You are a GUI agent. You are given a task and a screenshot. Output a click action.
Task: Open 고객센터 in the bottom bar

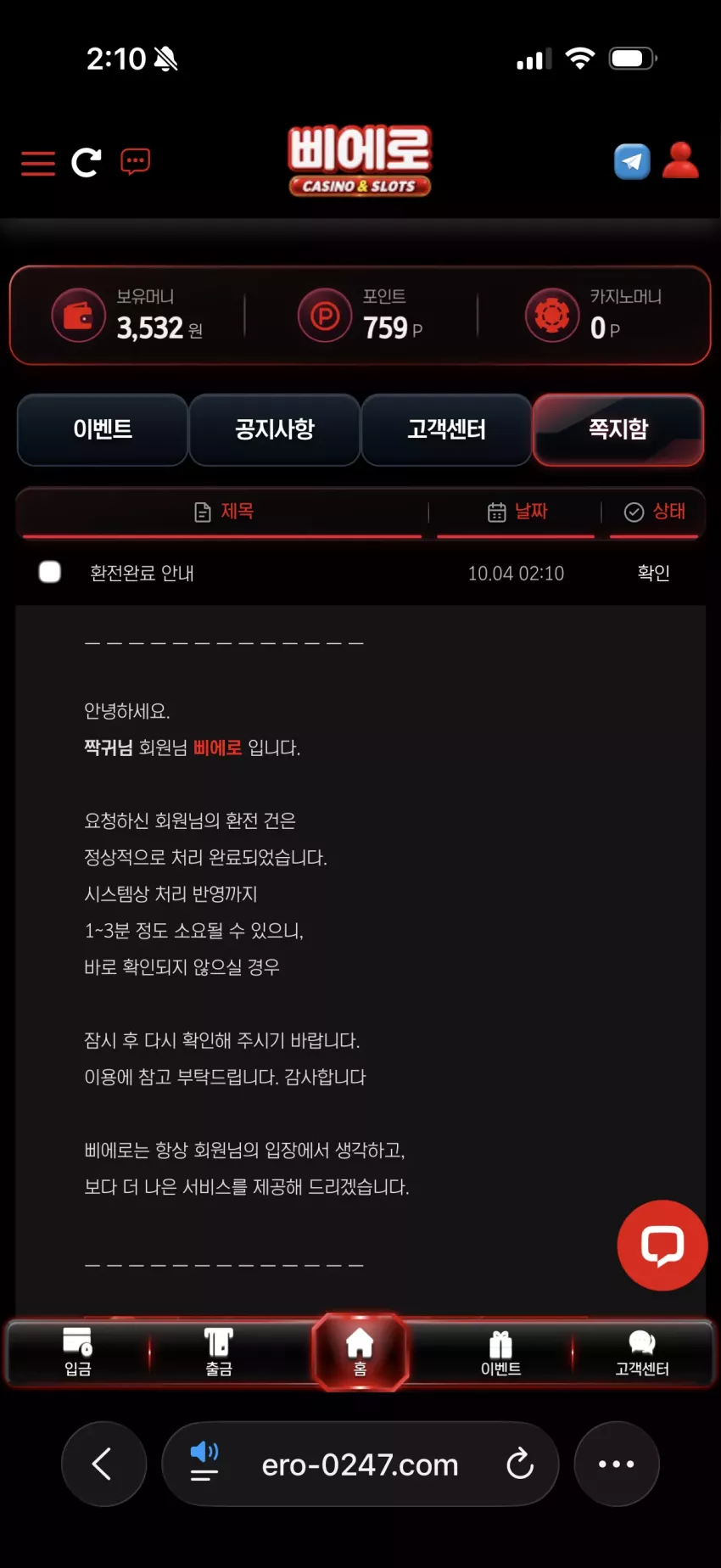[642, 1352]
